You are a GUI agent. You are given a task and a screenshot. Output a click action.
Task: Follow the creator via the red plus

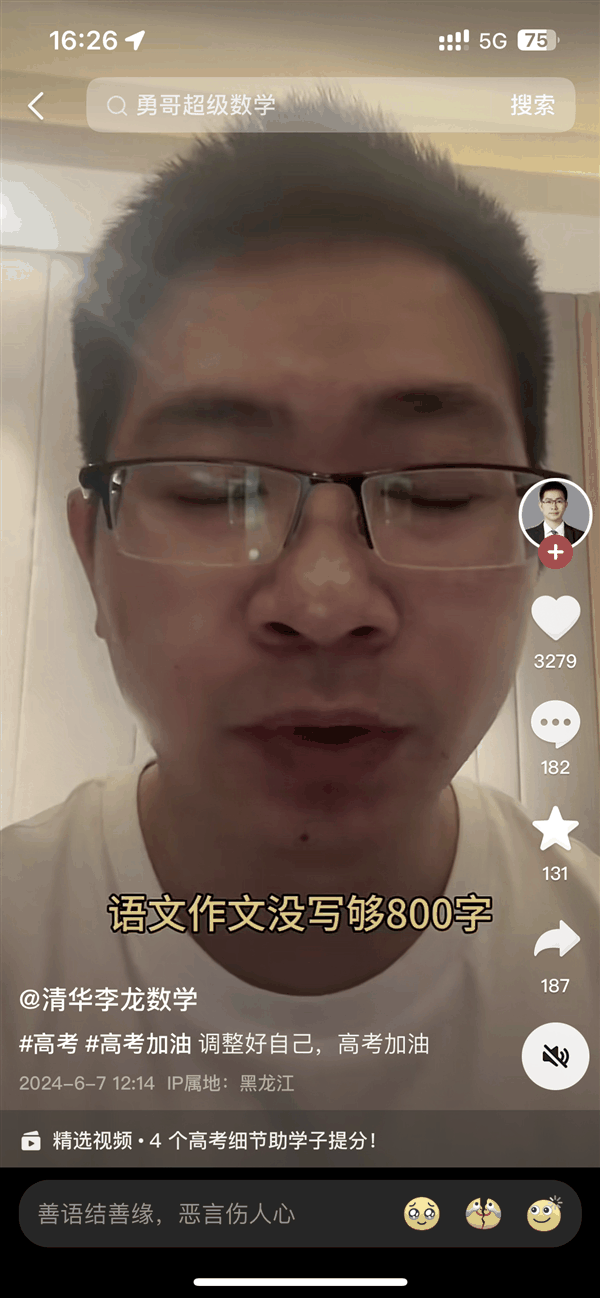555,551
